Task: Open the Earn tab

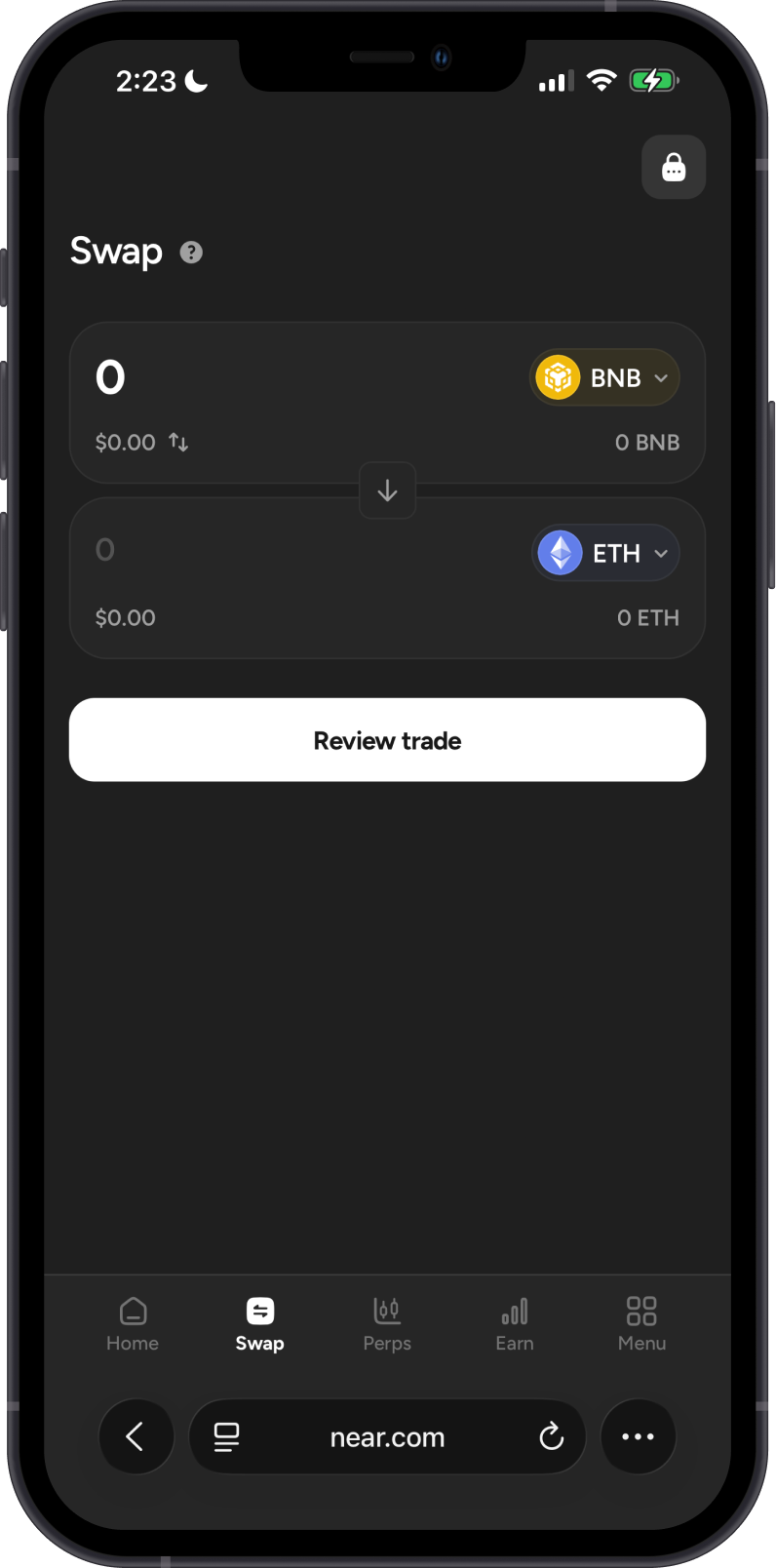Action: pyautogui.click(x=515, y=1324)
